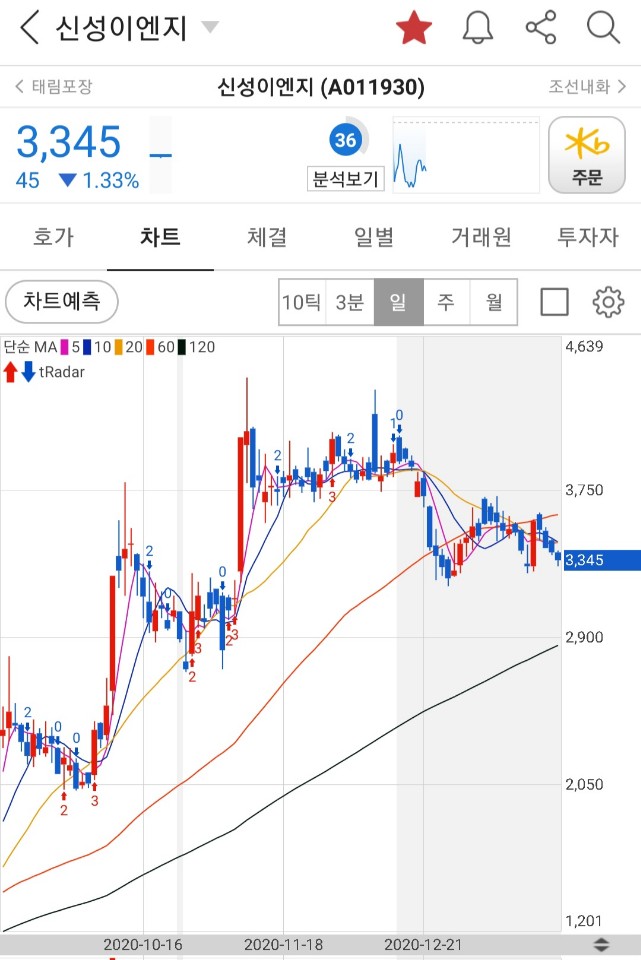Switch to the 호가 tab

(53, 237)
